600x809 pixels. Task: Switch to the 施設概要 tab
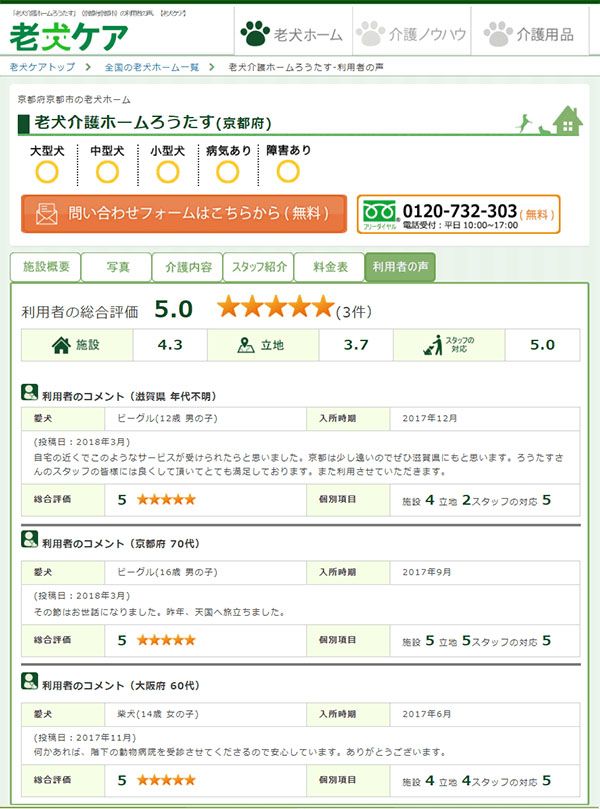(46, 267)
